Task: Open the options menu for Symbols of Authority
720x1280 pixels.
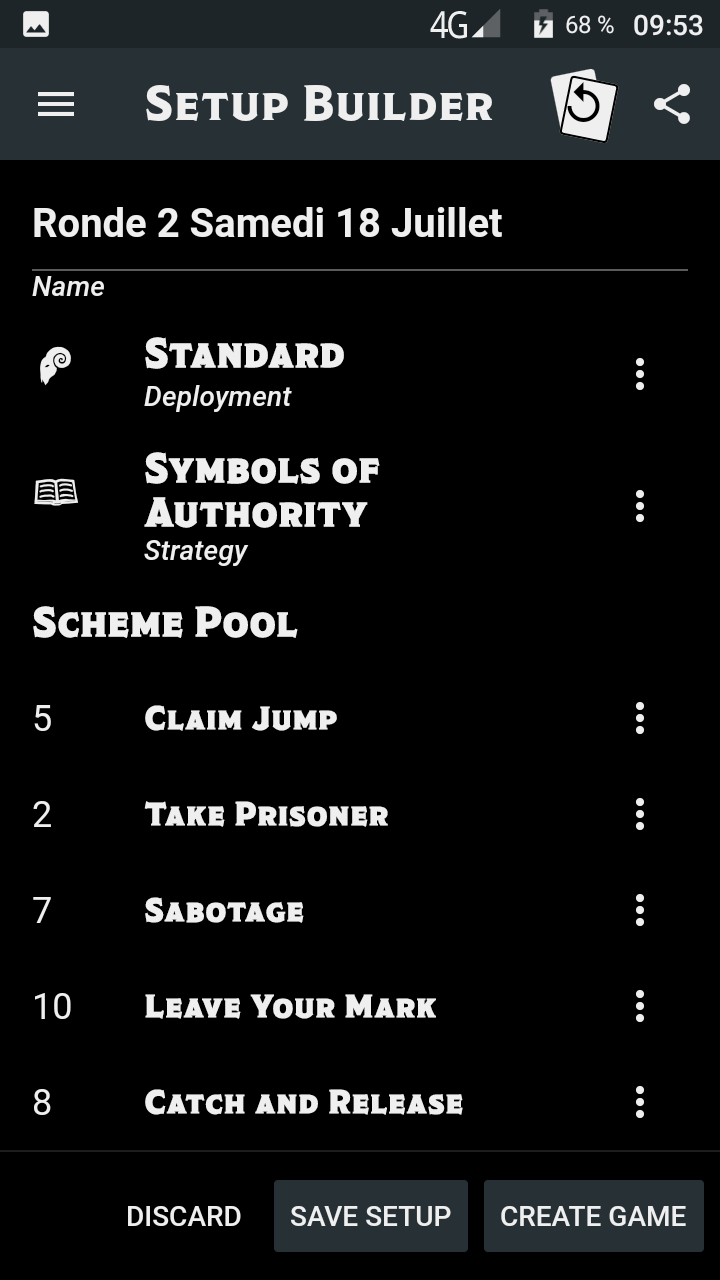Action: click(639, 507)
